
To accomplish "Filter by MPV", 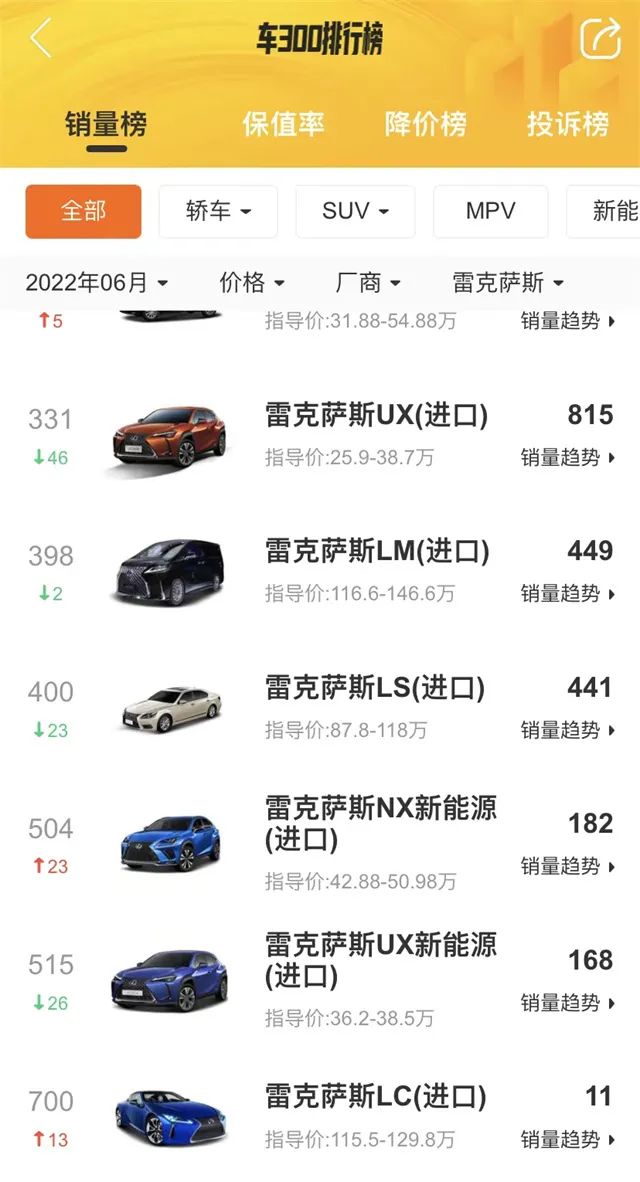I will pos(490,211).
